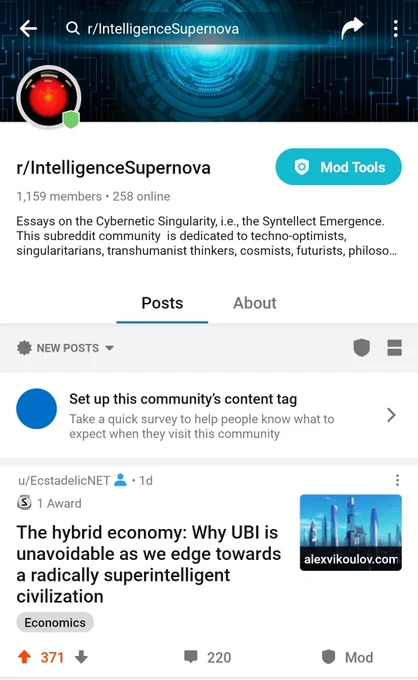The width and height of the screenshot is (418, 680).
Task: Open Mod actions for this post
Action: tap(347, 657)
